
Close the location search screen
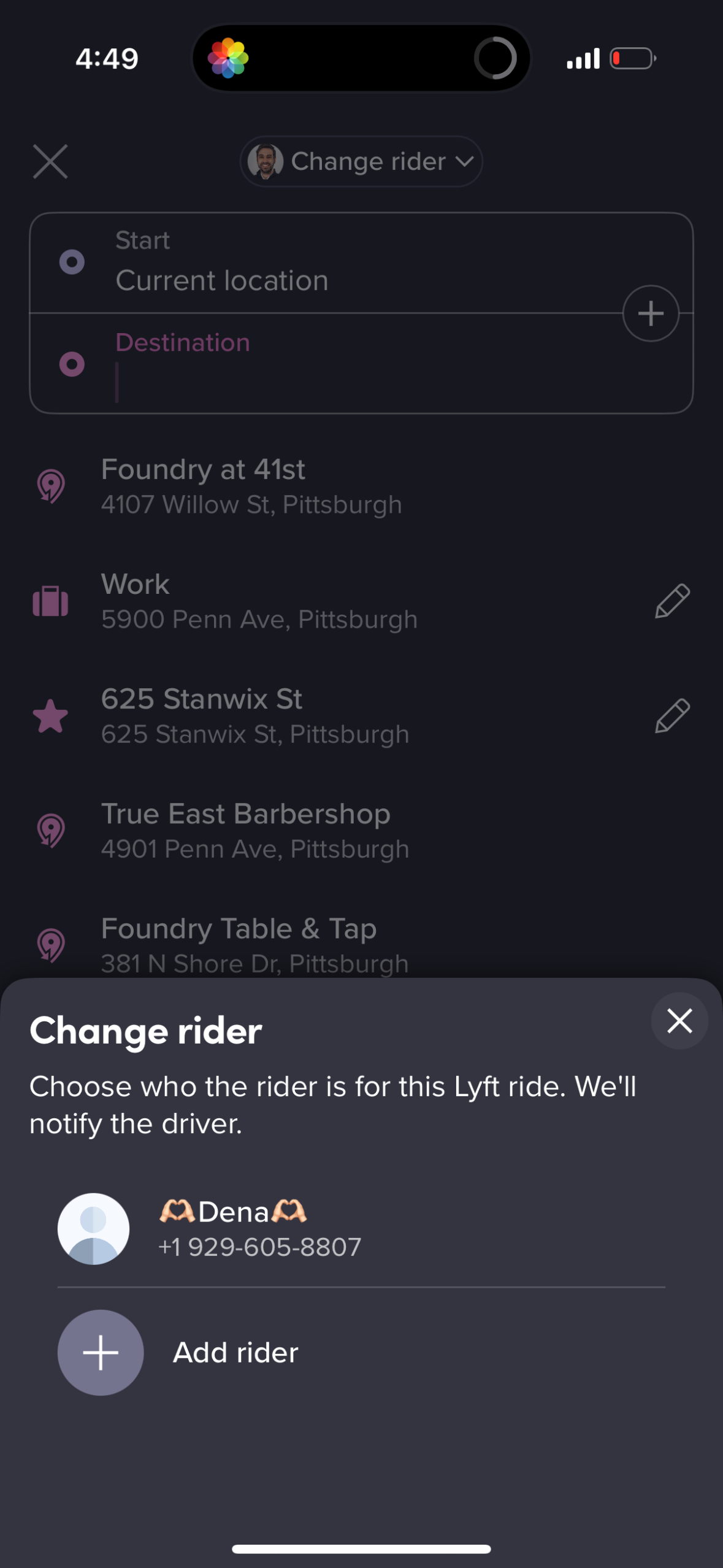pyautogui.click(x=50, y=161)
